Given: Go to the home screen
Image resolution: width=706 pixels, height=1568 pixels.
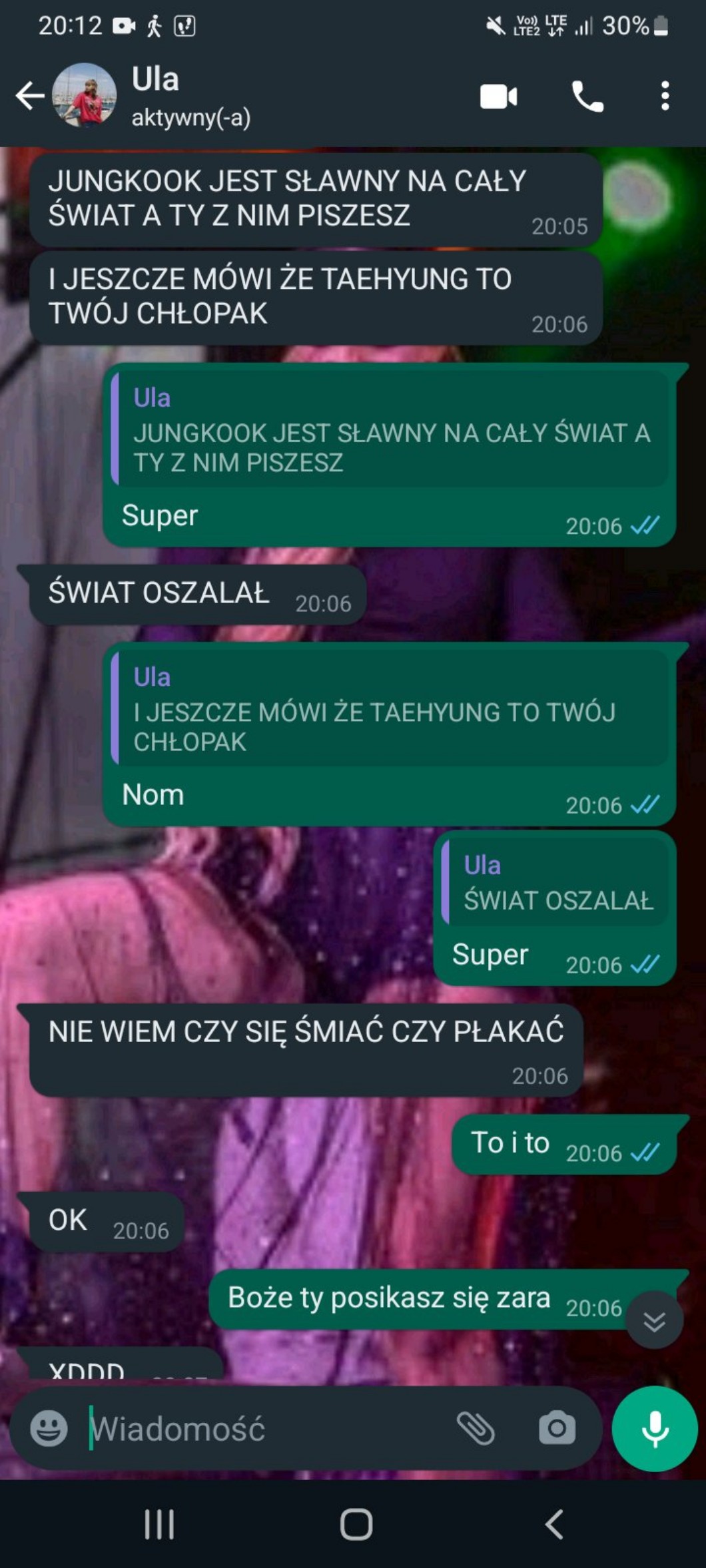Looking at the screenshot, I should click(356, 1524).
